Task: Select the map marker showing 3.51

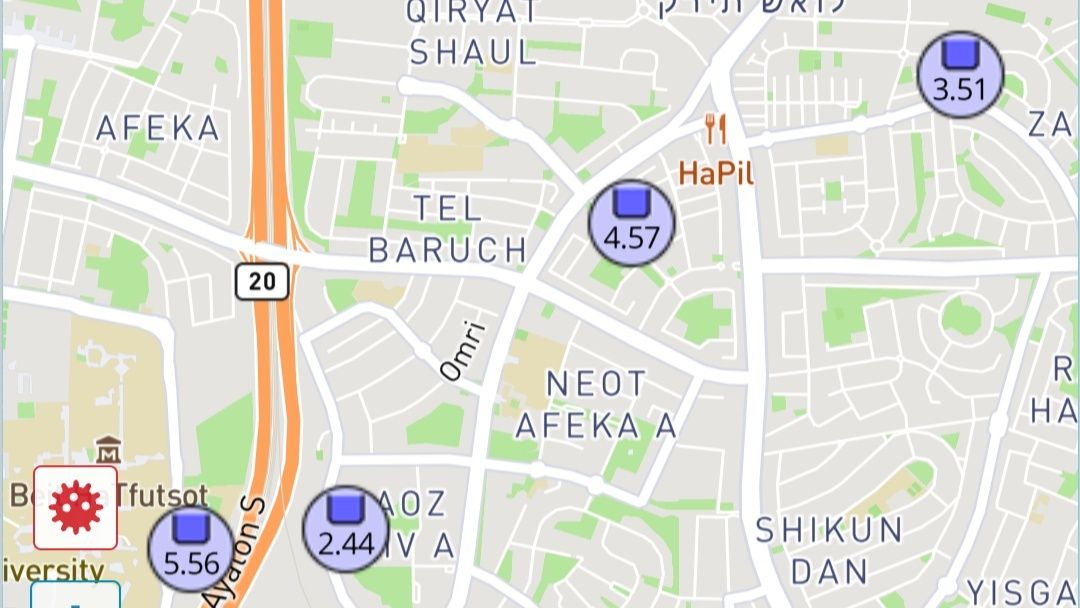Action: (960, 74)
